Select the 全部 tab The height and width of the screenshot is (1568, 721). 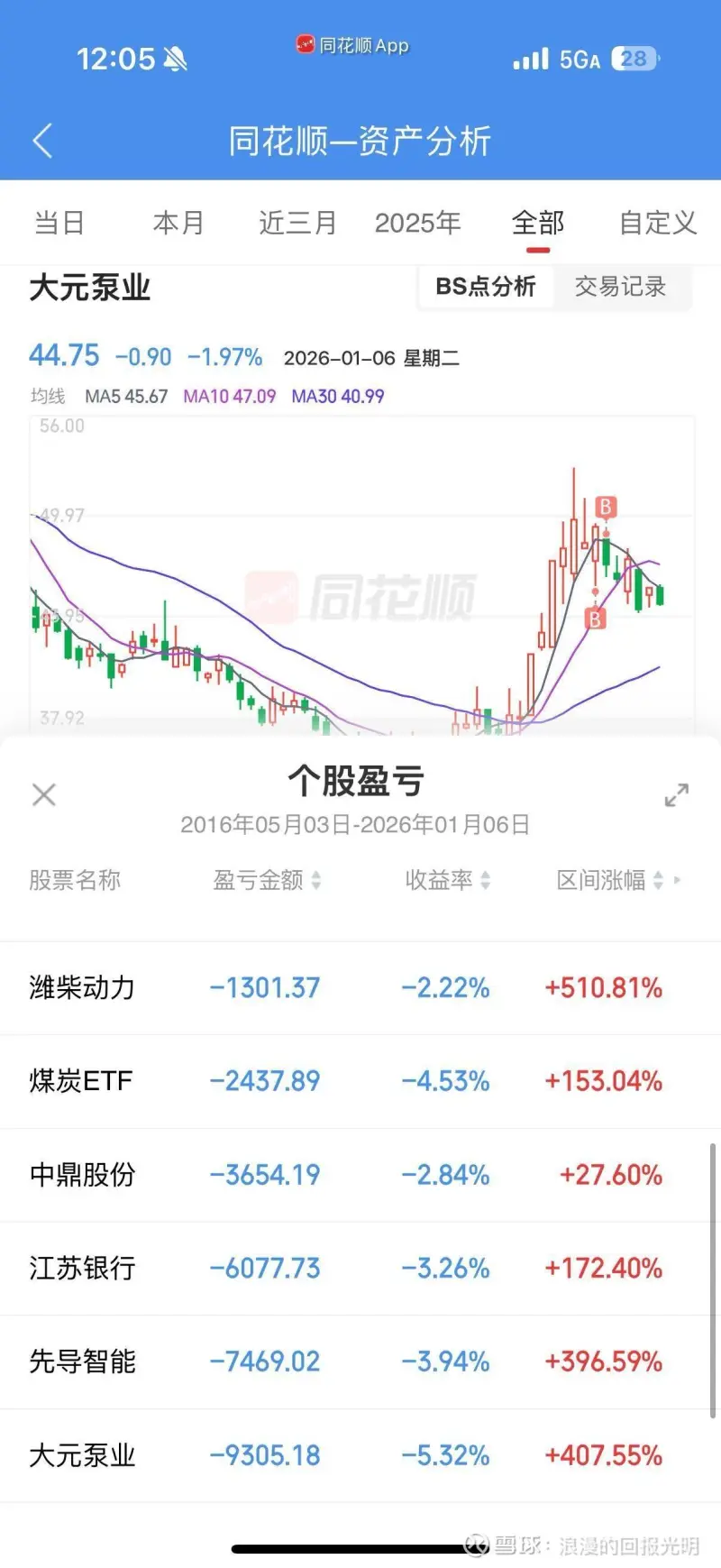538,223
